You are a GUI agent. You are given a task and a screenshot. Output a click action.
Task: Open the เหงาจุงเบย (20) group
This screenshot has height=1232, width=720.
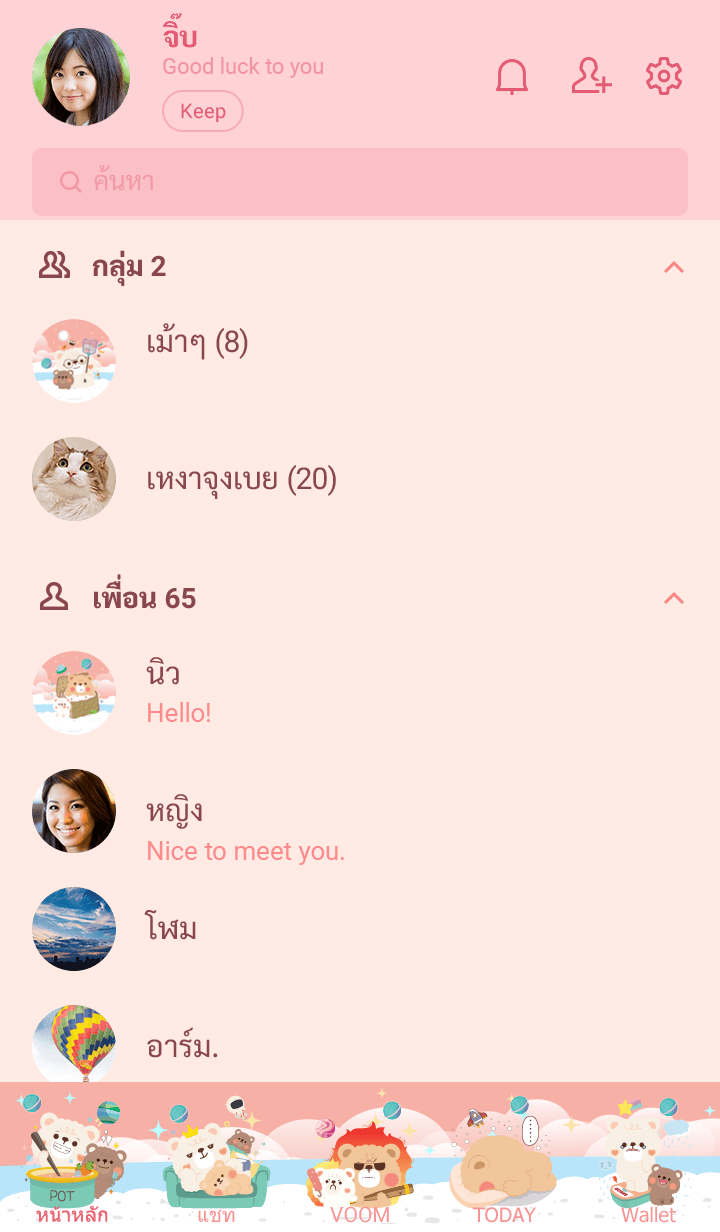pos(241,480)
